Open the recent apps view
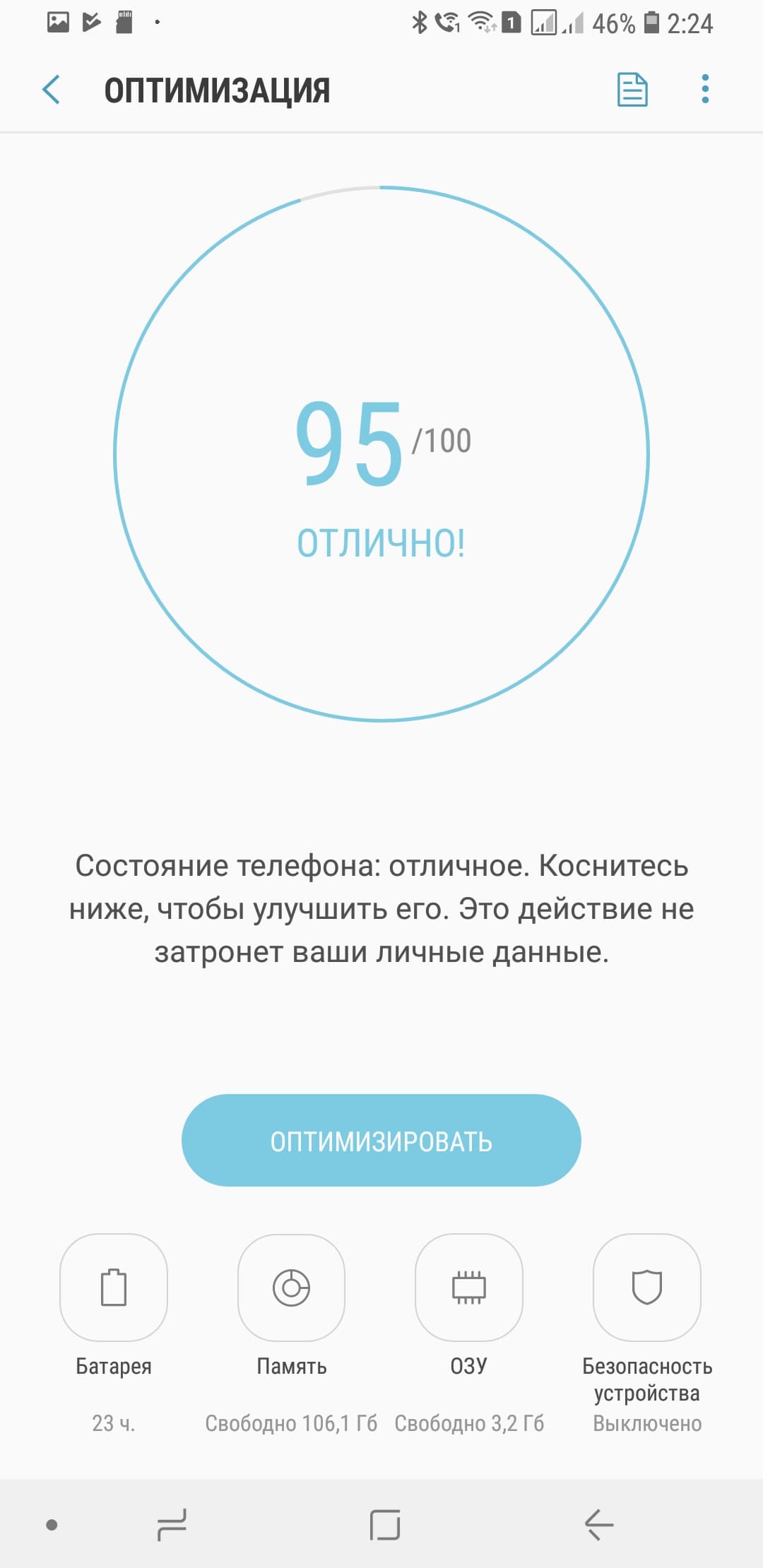The width and height of the screenshot is (763, 1568). click(172, 1525)
